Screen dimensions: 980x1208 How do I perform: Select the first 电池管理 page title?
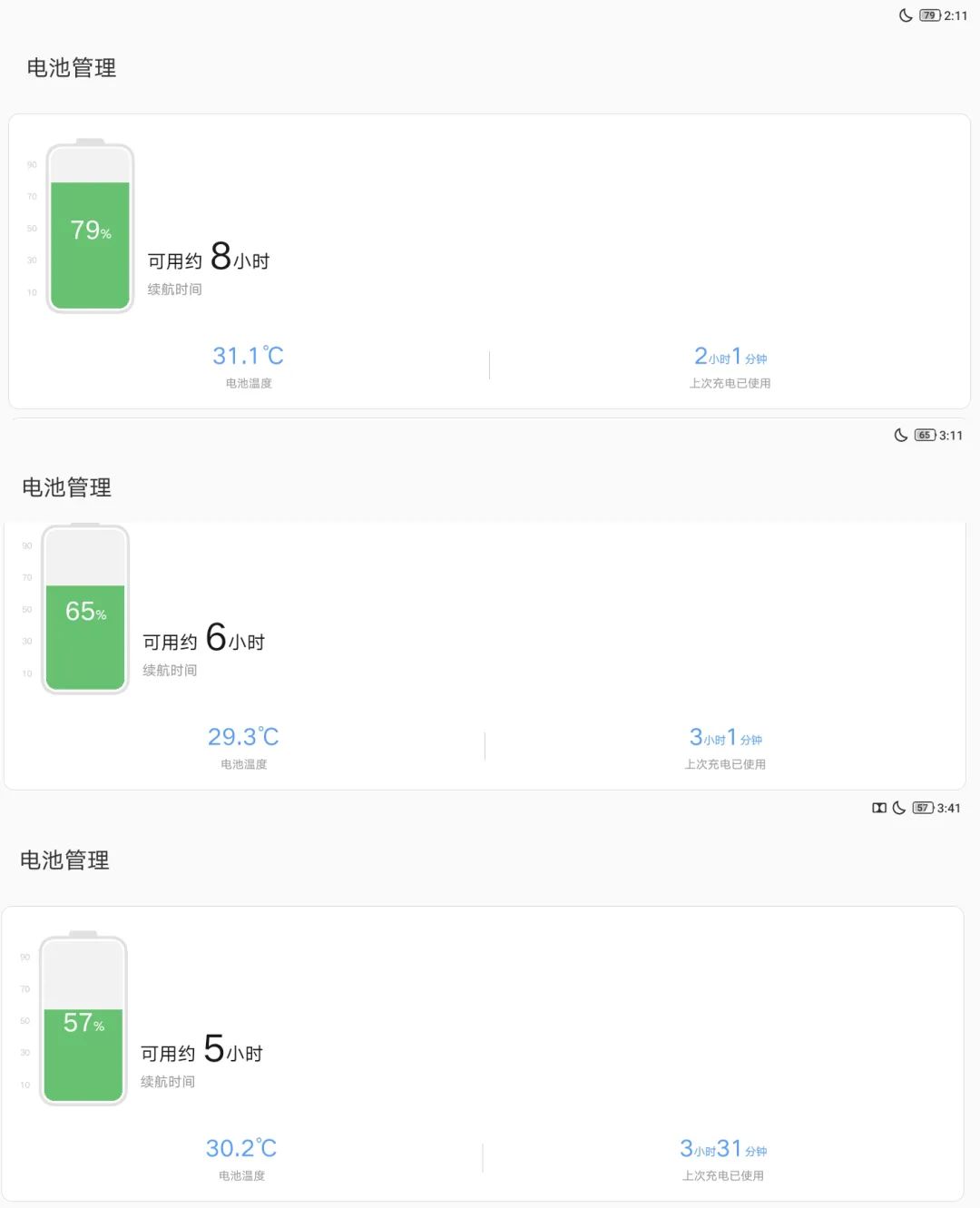72,68
